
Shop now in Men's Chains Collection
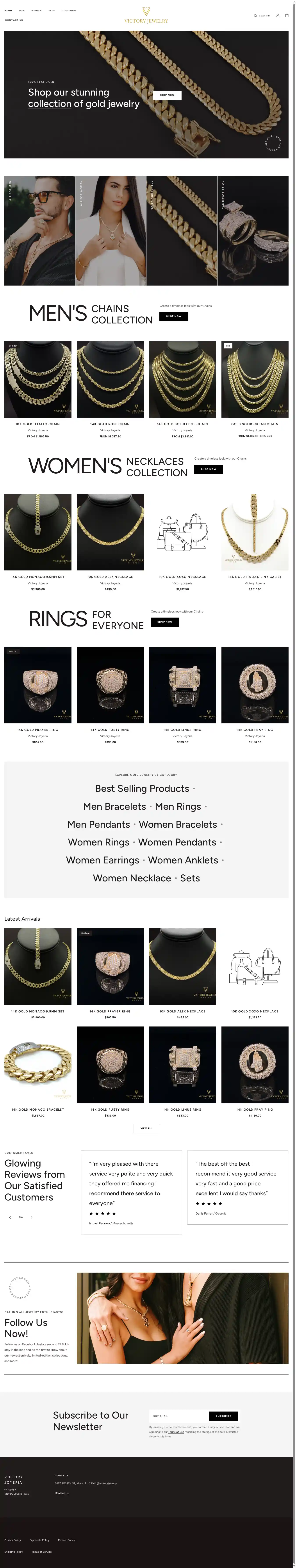click(174, 316)
